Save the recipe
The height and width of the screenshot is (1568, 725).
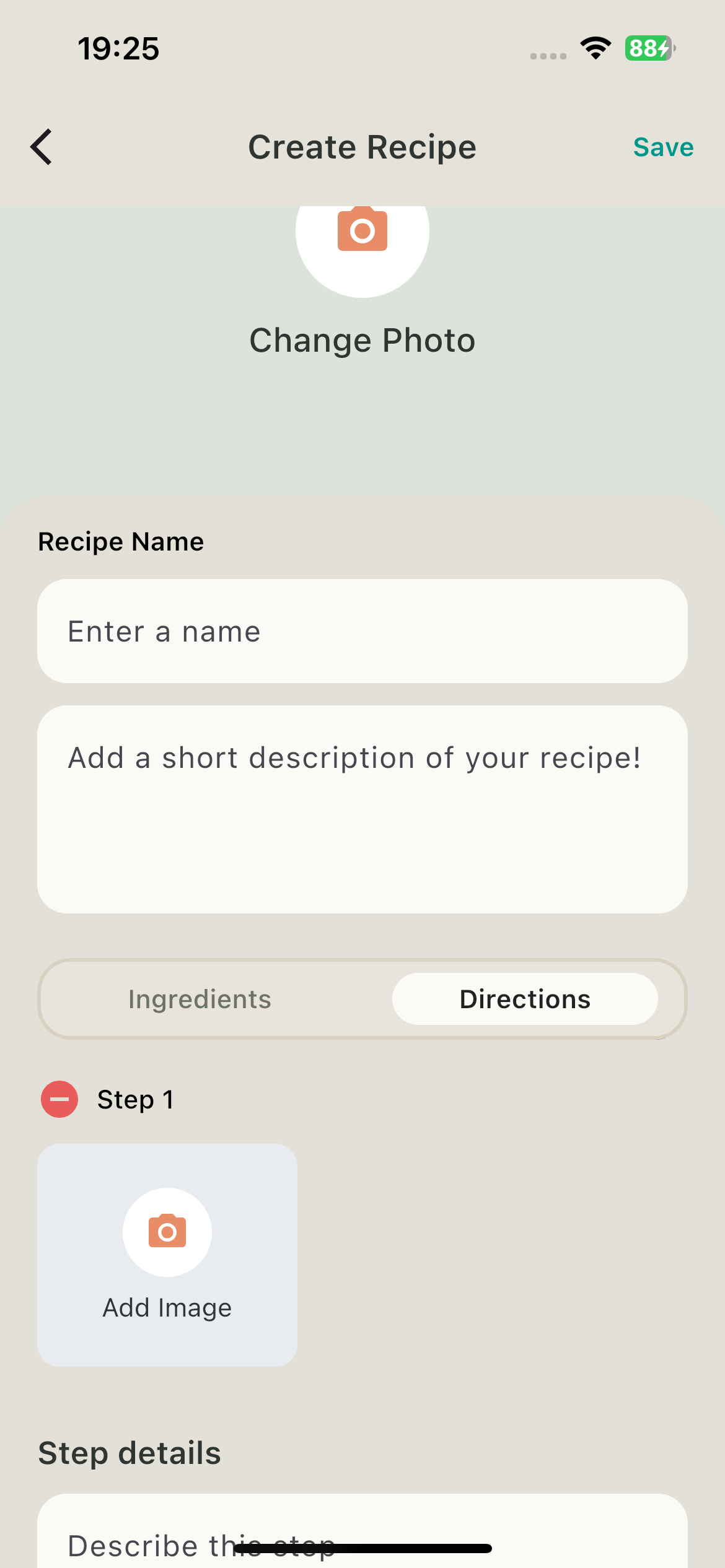pos(662,147)
